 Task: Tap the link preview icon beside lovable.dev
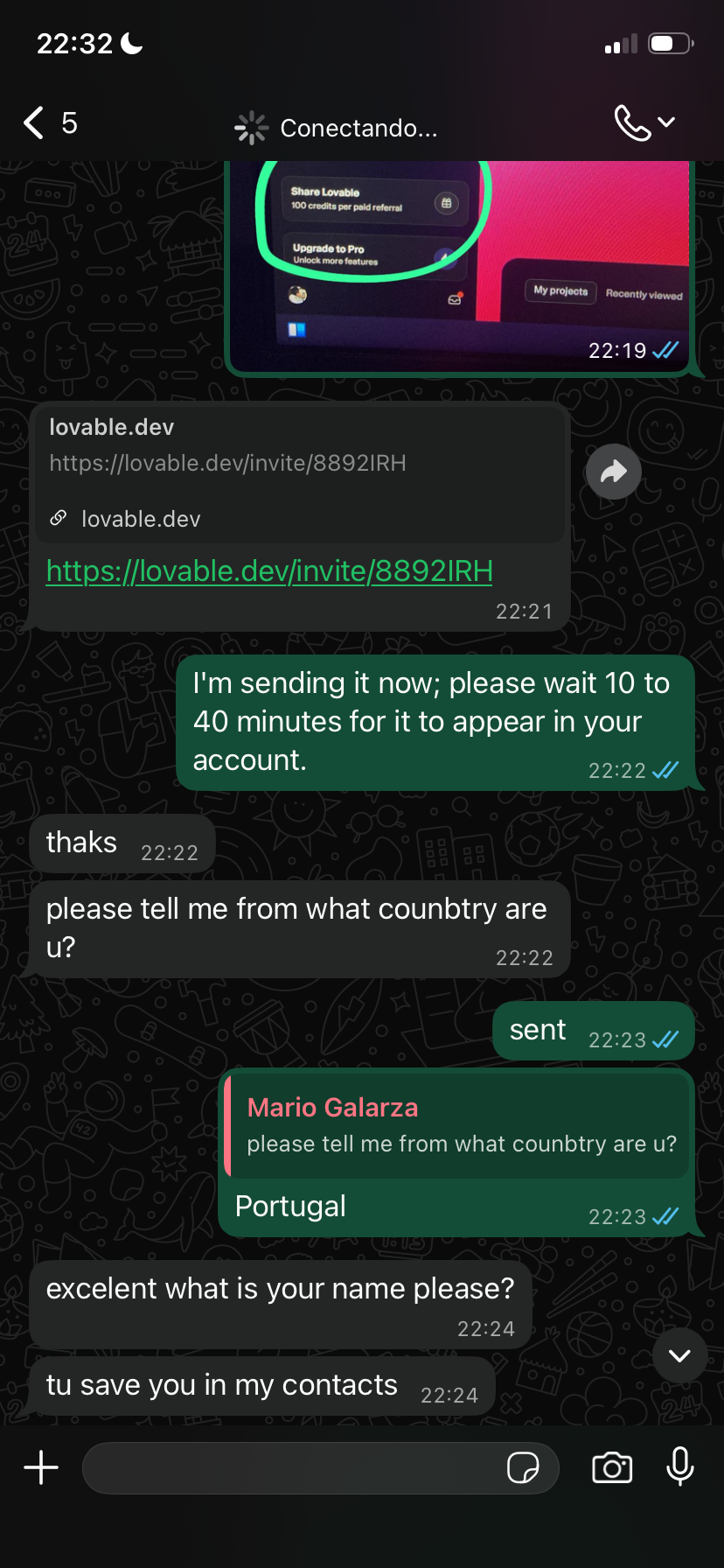tap(58, 517)
